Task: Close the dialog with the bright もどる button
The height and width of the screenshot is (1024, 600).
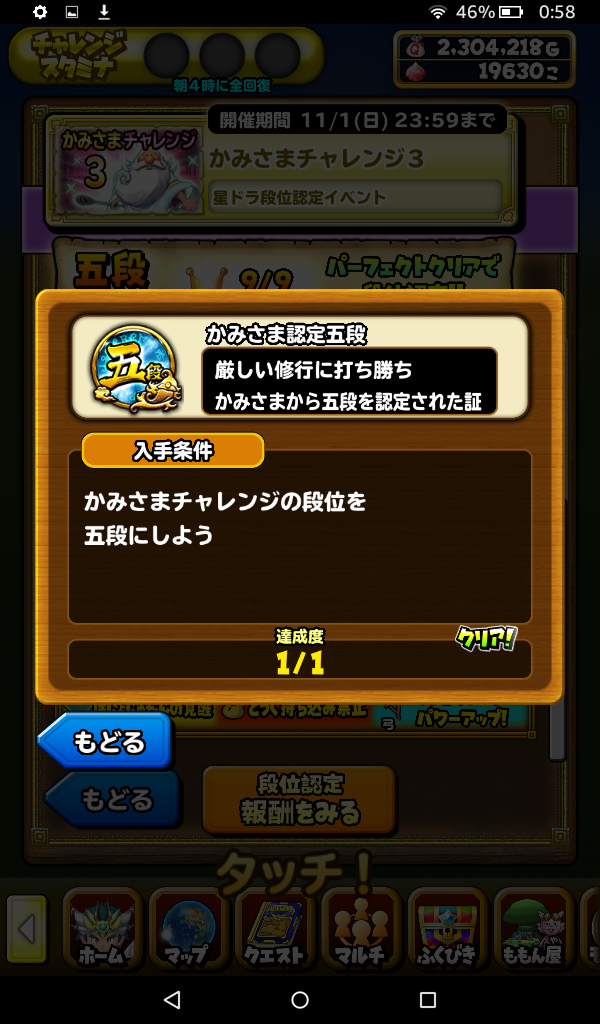Action: pos(106,742)
